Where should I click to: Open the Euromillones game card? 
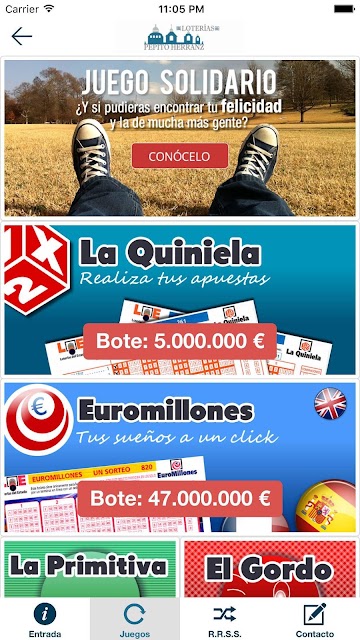coord(180,457)
